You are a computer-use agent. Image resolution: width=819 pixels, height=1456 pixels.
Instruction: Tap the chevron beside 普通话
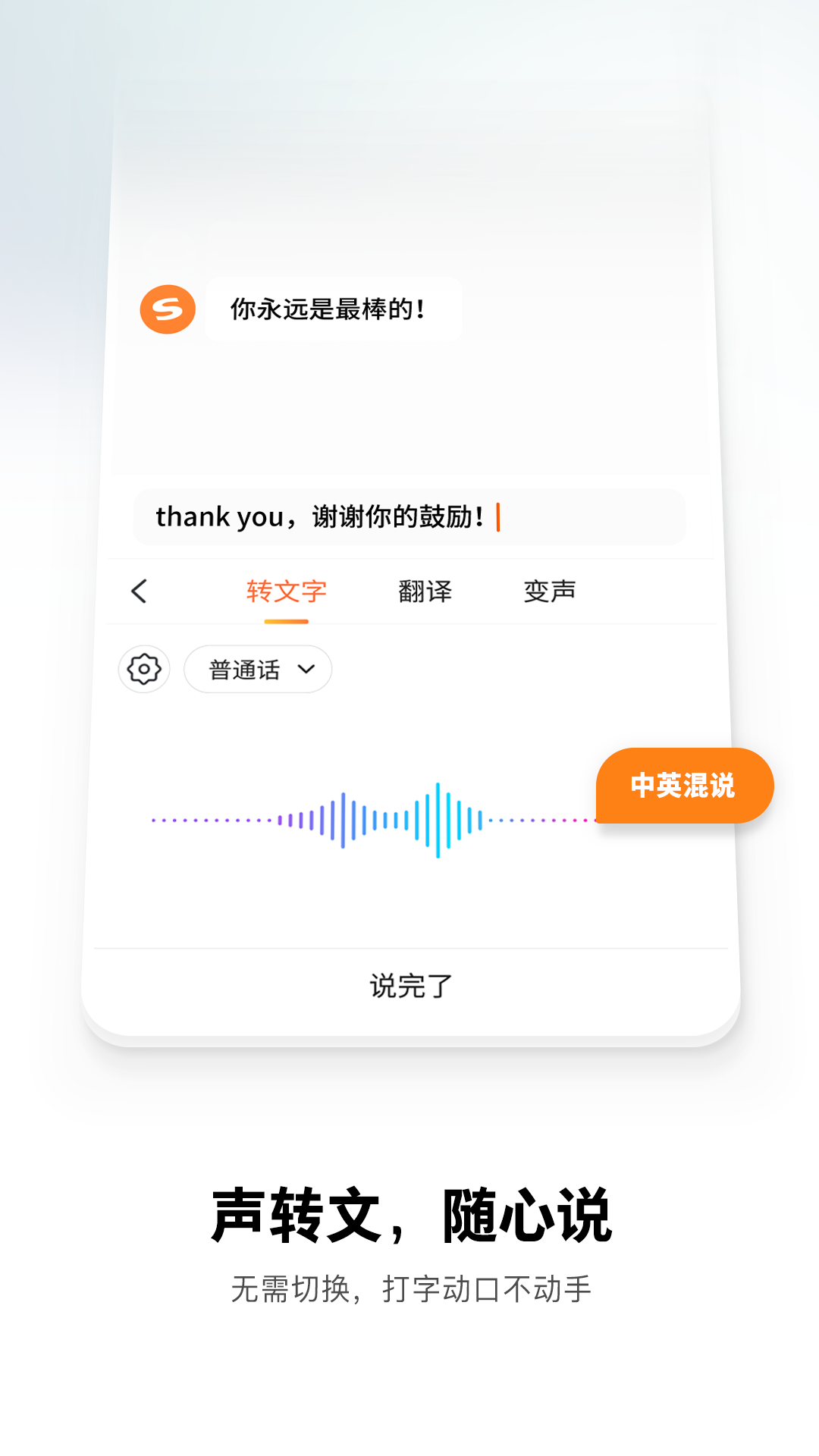coord(306,669)
